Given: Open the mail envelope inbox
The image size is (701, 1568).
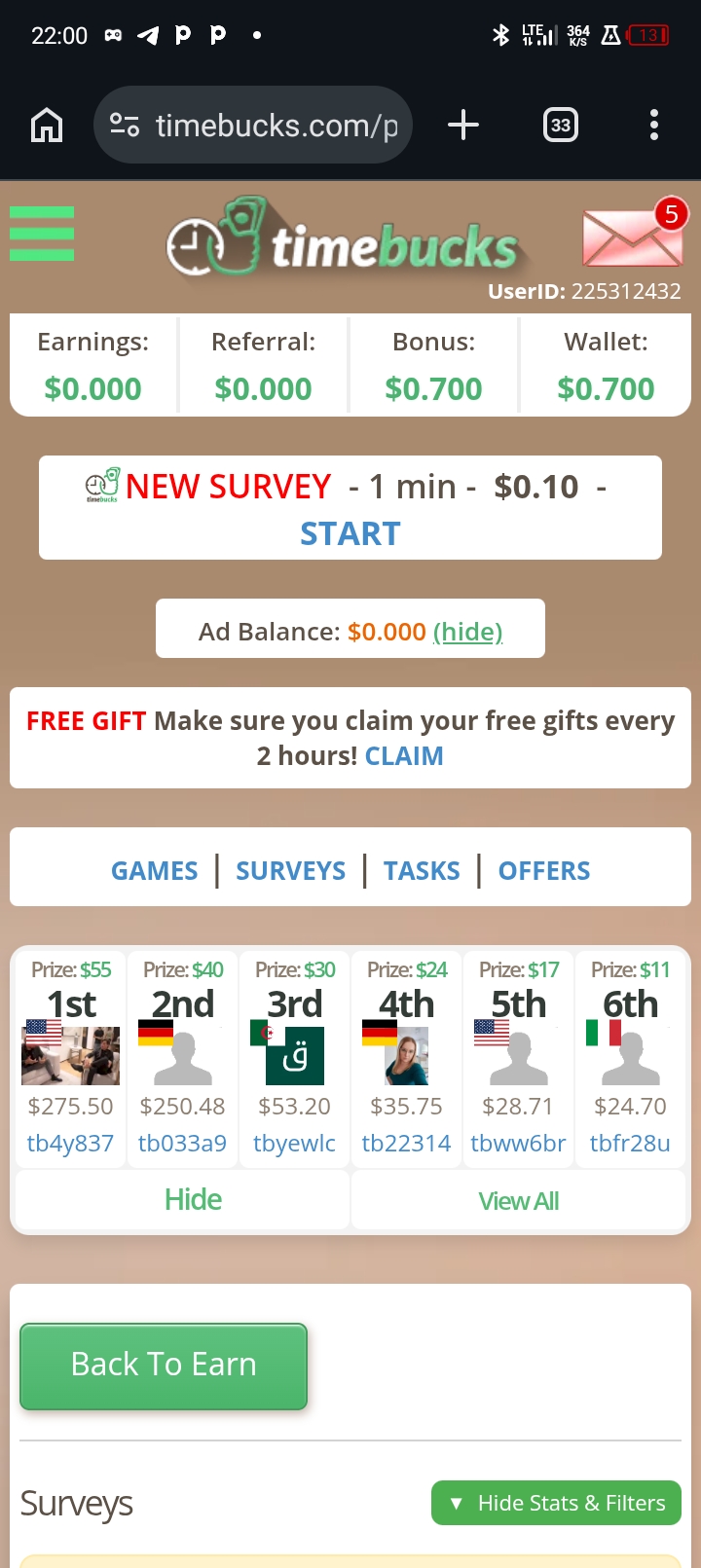Looking at the screenshot, I should coord(632,237).
